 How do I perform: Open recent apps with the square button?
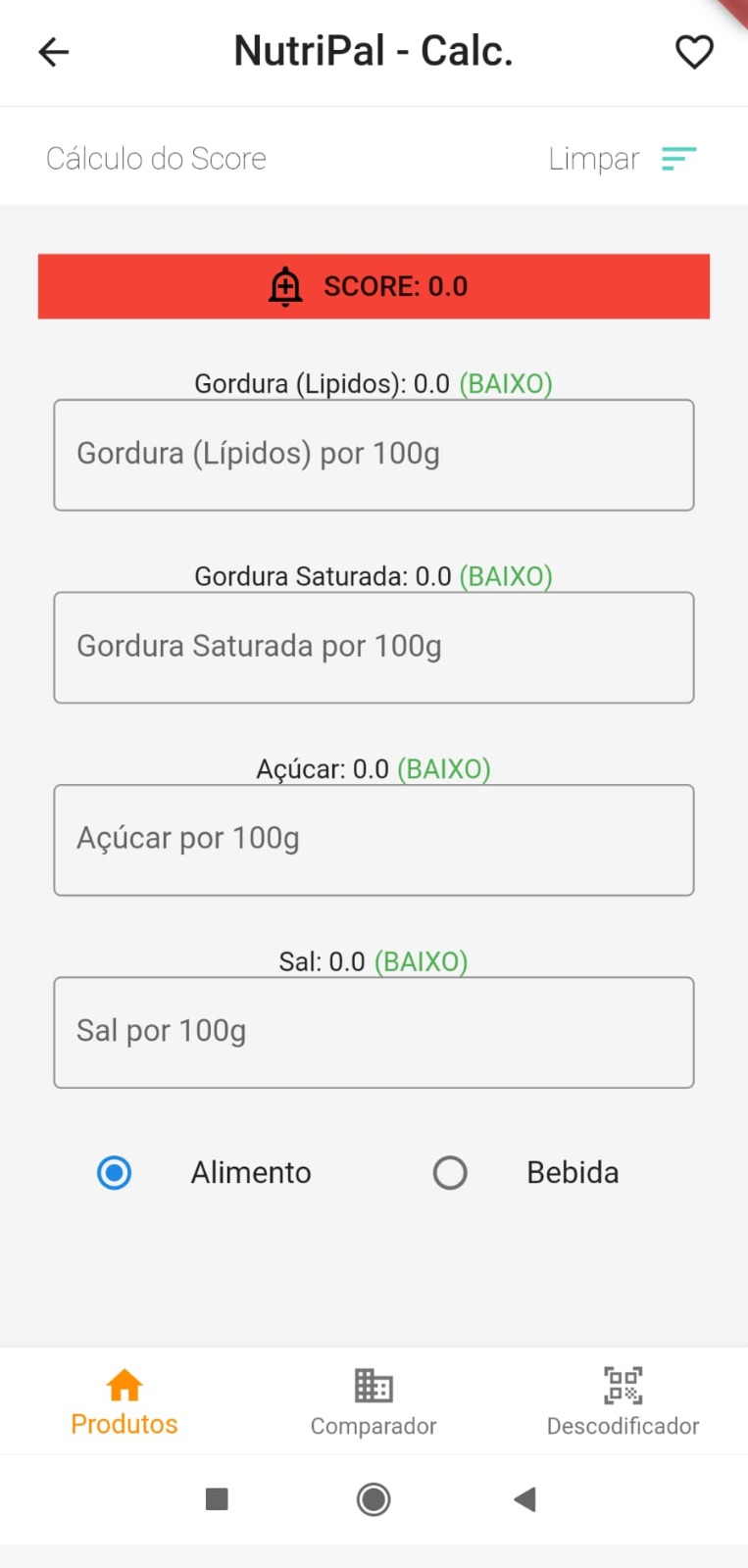tap(217, 1498)
